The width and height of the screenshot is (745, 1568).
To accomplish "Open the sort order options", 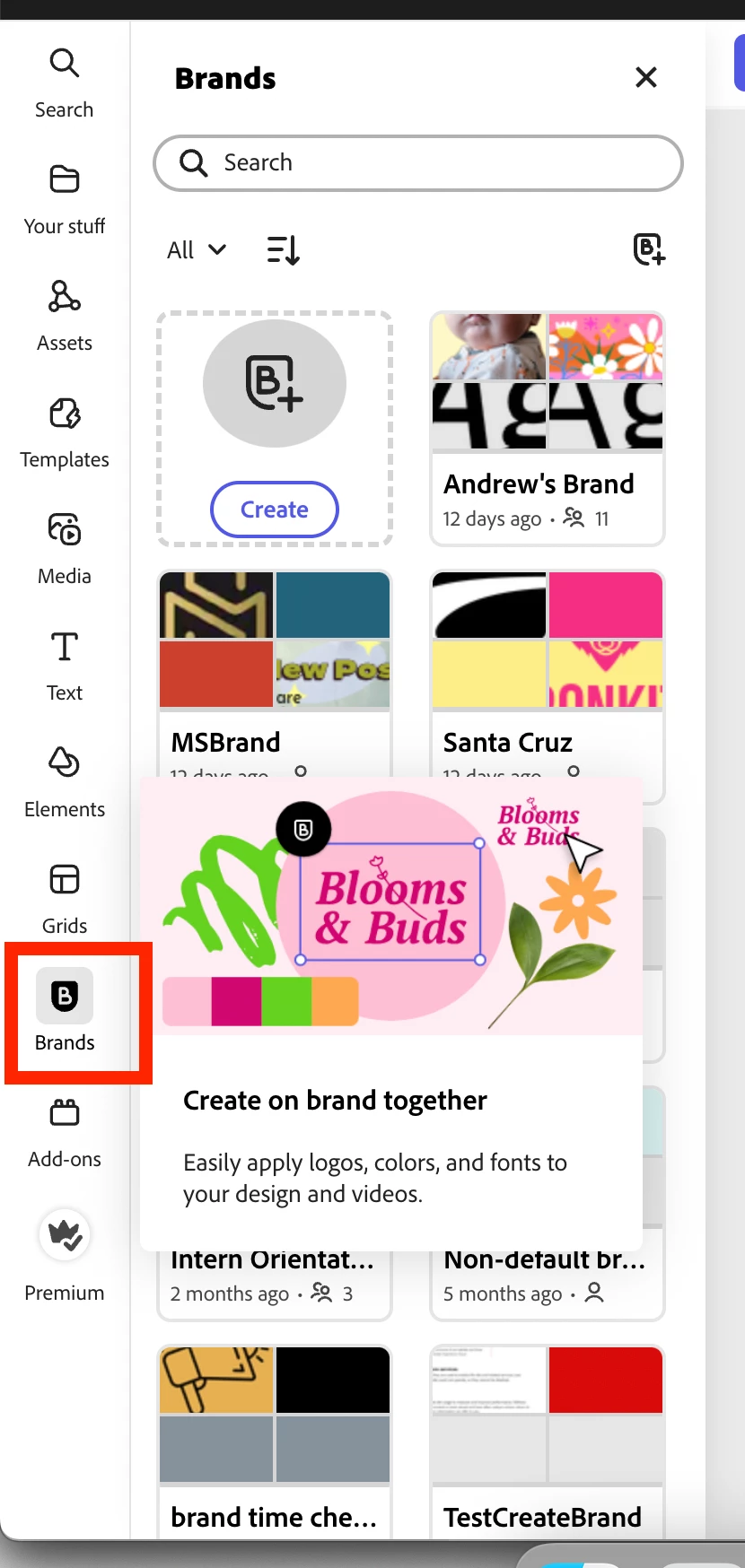I will tap(284, 250).
